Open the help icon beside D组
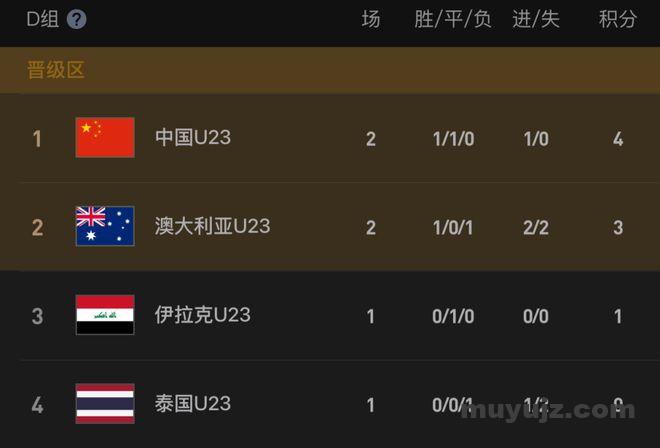Viewport: 660px width, 448px height. [77, 20]
